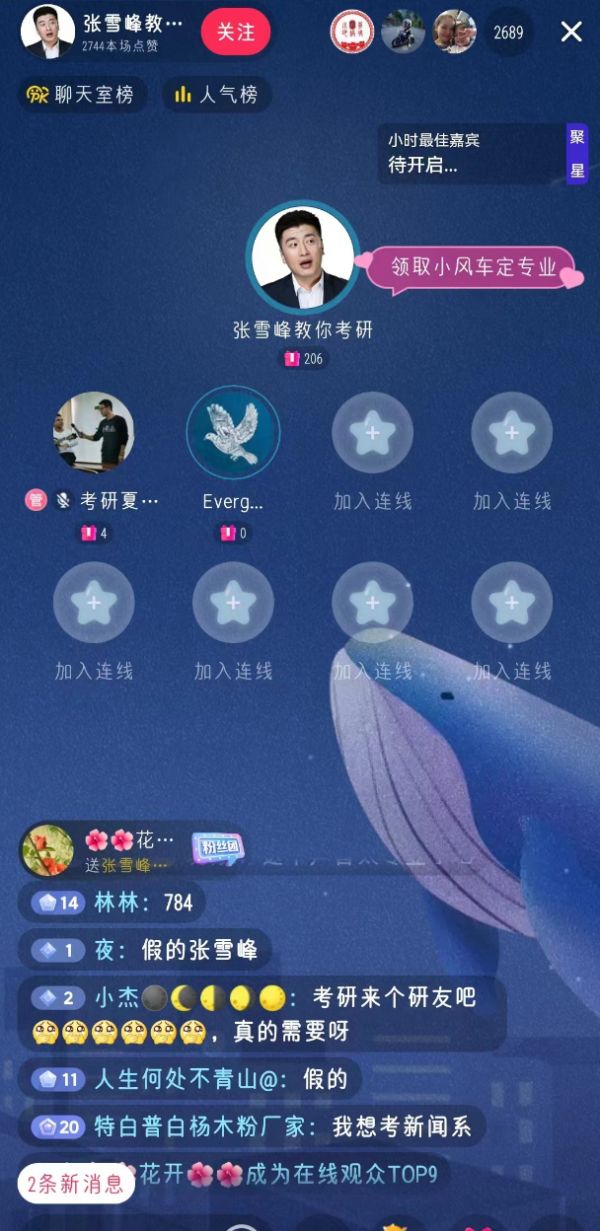
Task: Join the fan club via 粉丝团 badge
Action: [x=218, y=848]
